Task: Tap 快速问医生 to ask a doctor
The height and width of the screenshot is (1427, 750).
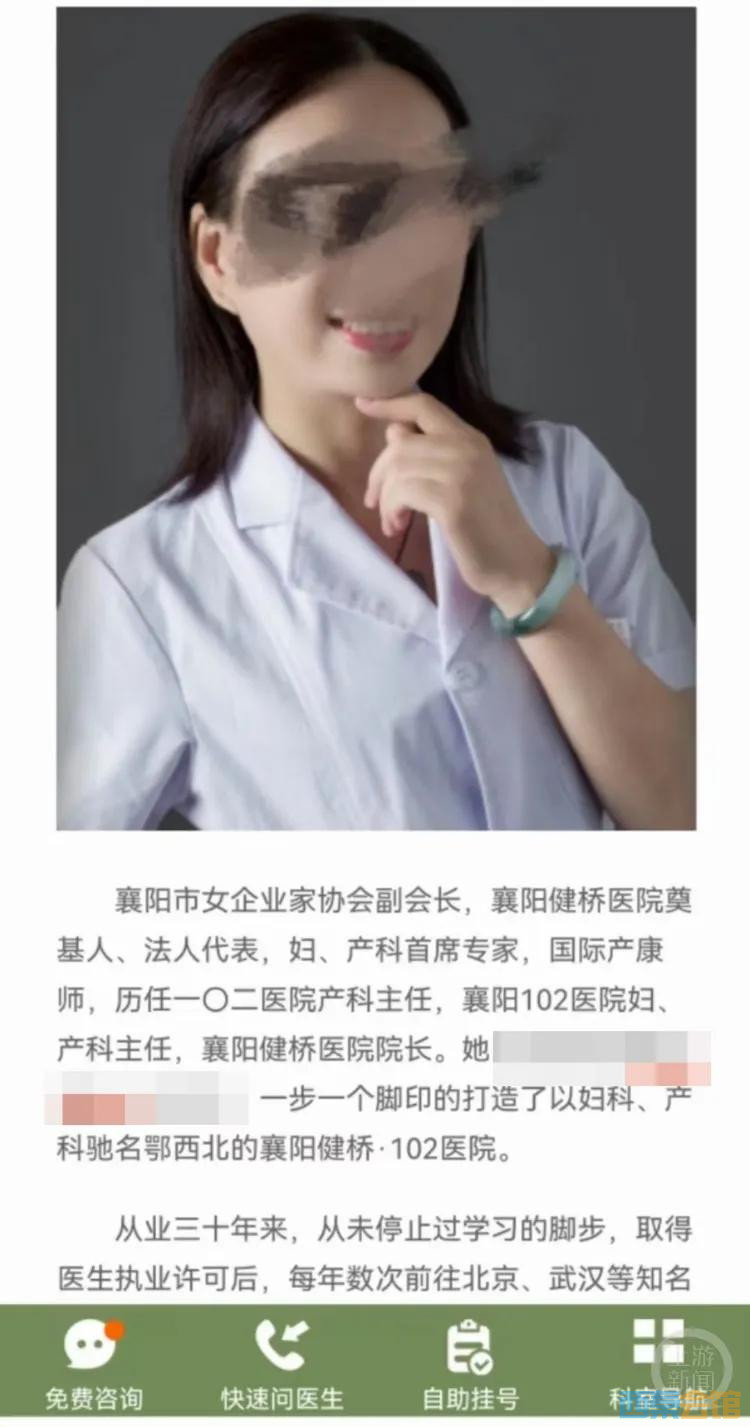Action: coord(281,1364)
